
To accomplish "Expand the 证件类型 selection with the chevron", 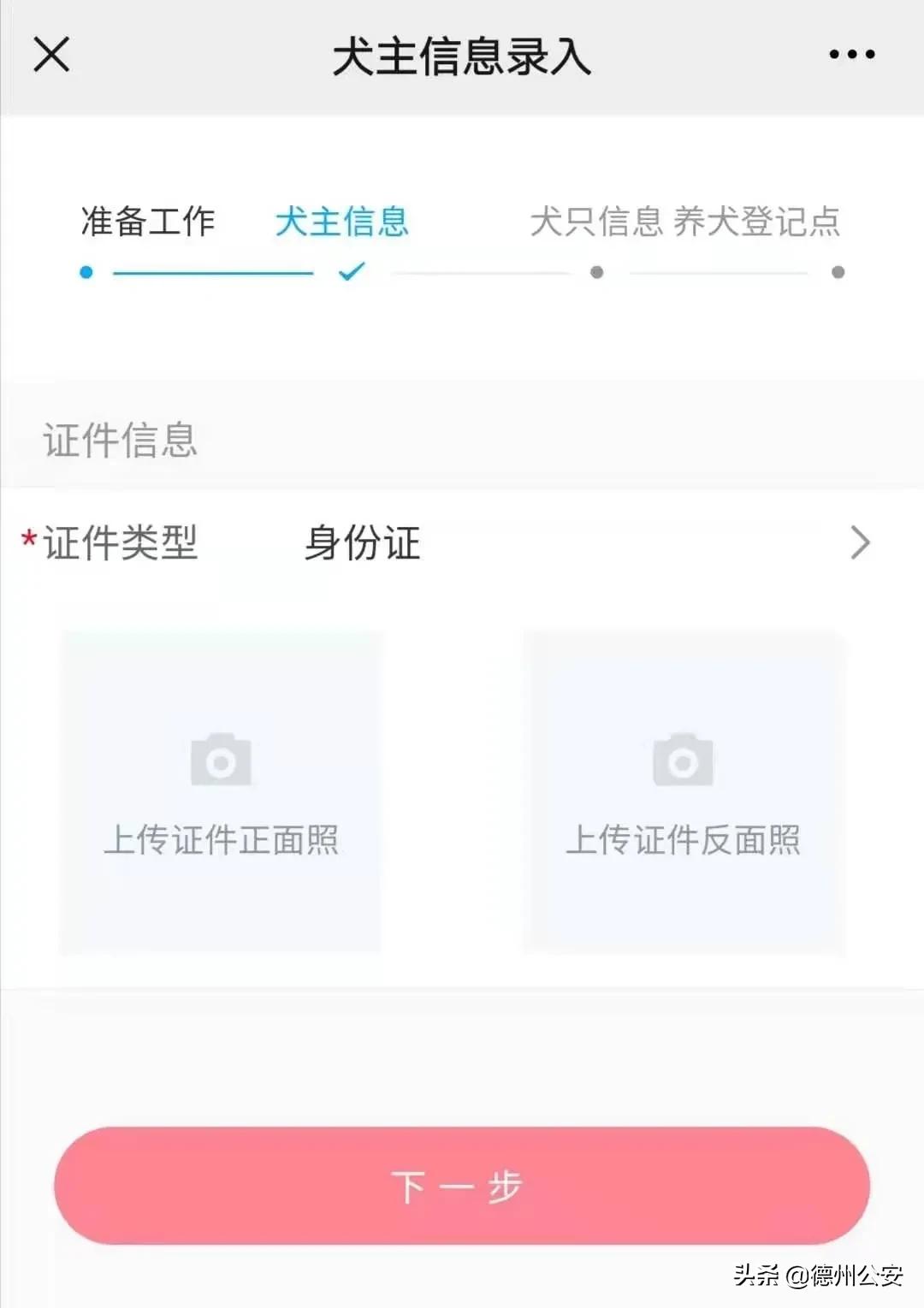I will tap(860, 542).
